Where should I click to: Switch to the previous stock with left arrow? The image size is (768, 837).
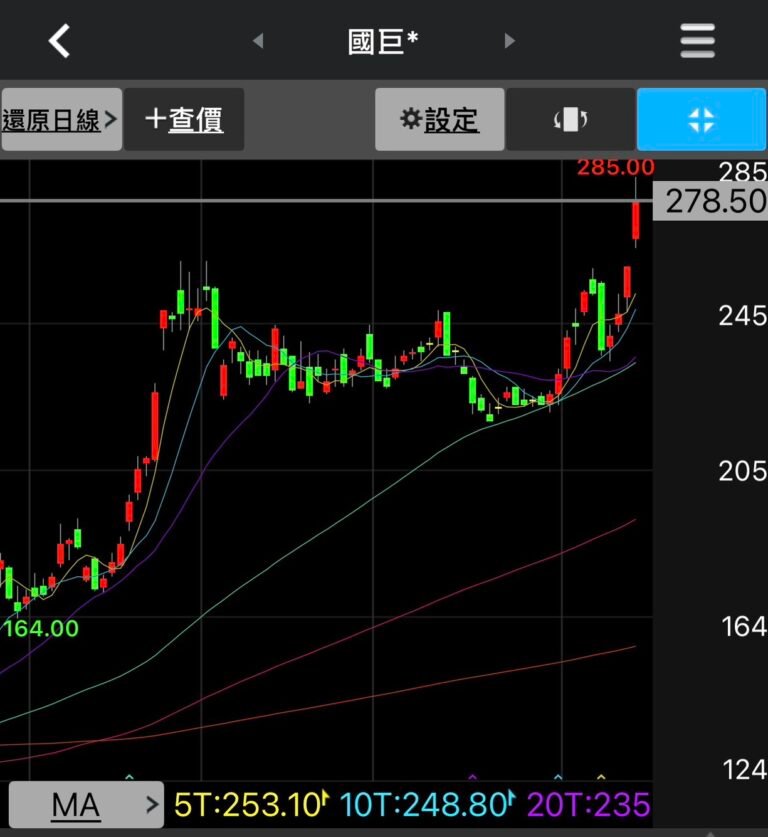[x=258, y=41]
